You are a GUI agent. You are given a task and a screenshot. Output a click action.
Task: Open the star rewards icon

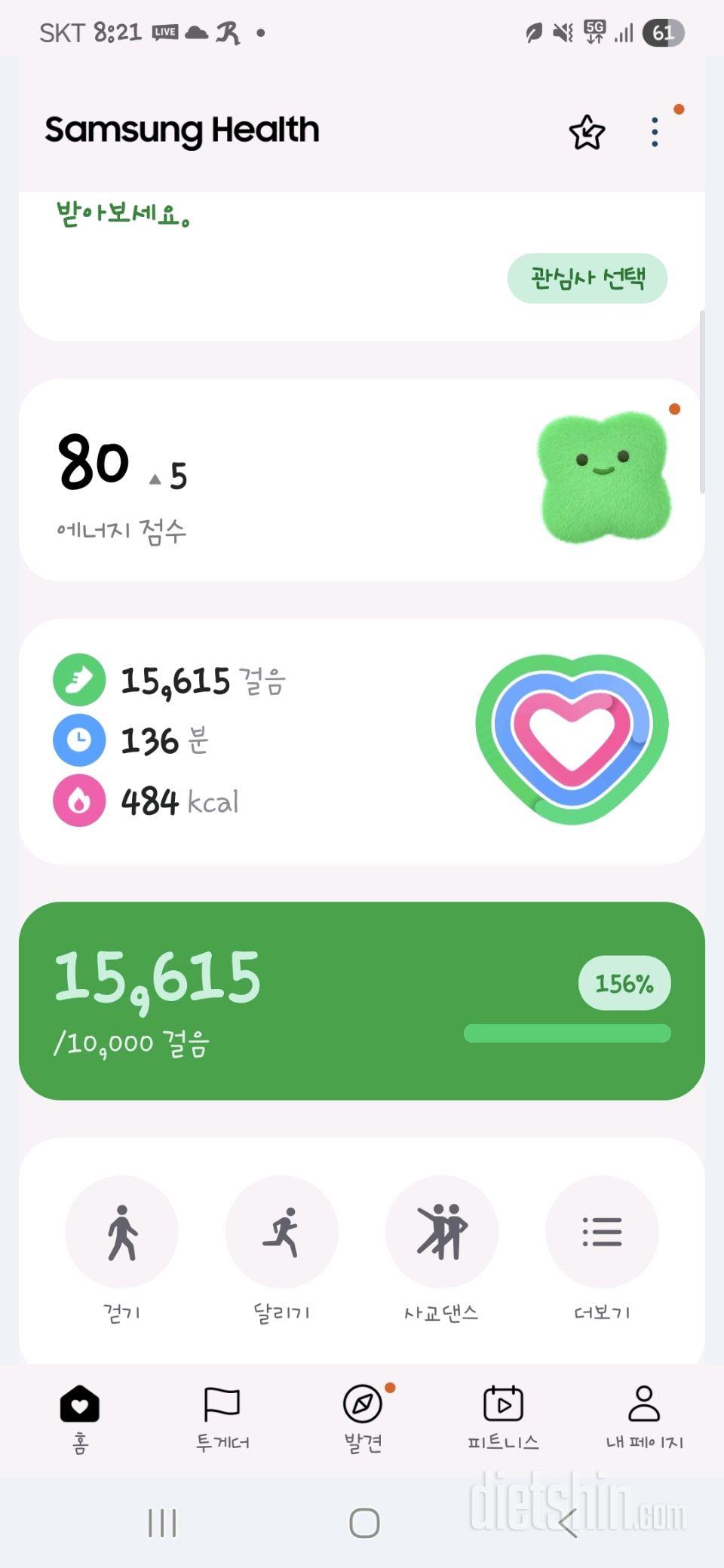(x=587, y=133)
